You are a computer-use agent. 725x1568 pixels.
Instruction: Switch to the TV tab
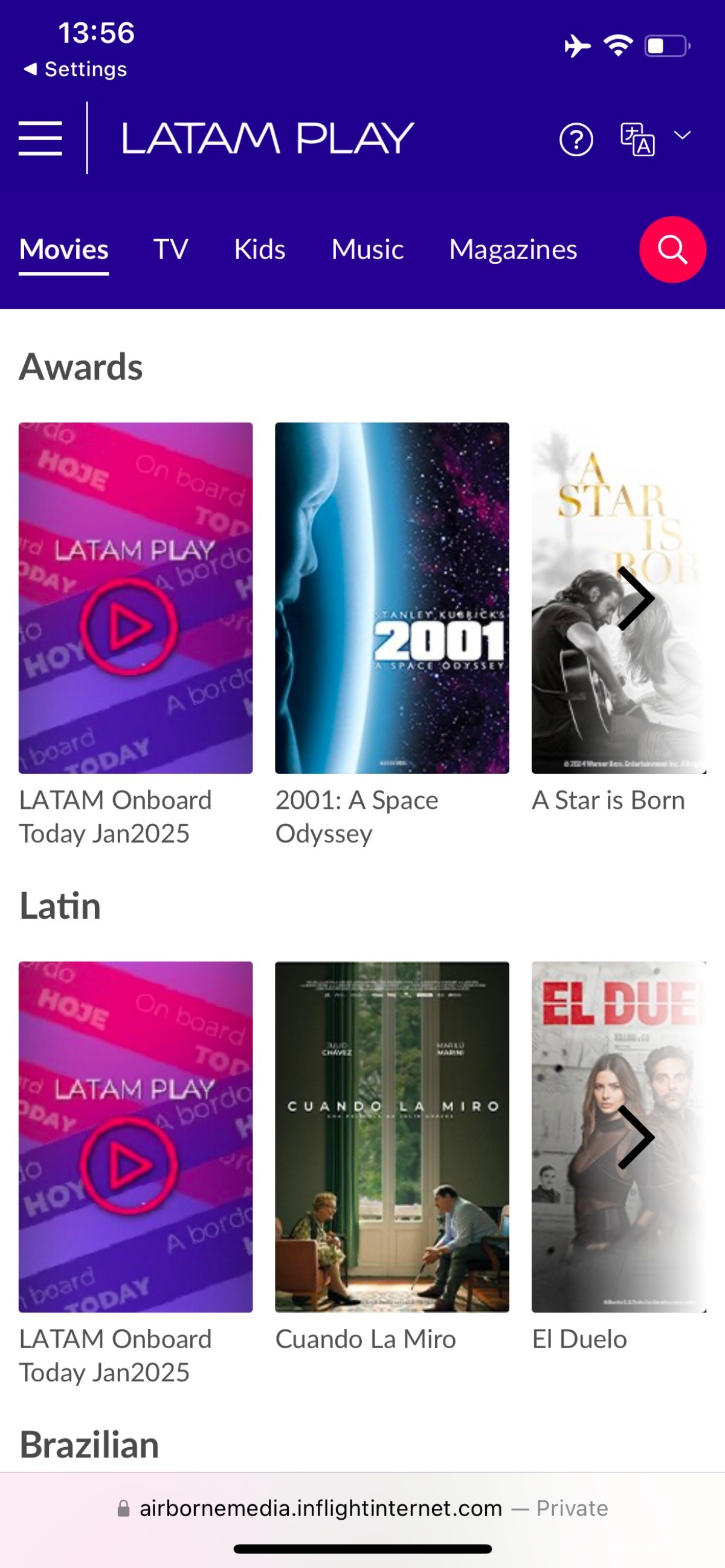(x=170, y=249)
